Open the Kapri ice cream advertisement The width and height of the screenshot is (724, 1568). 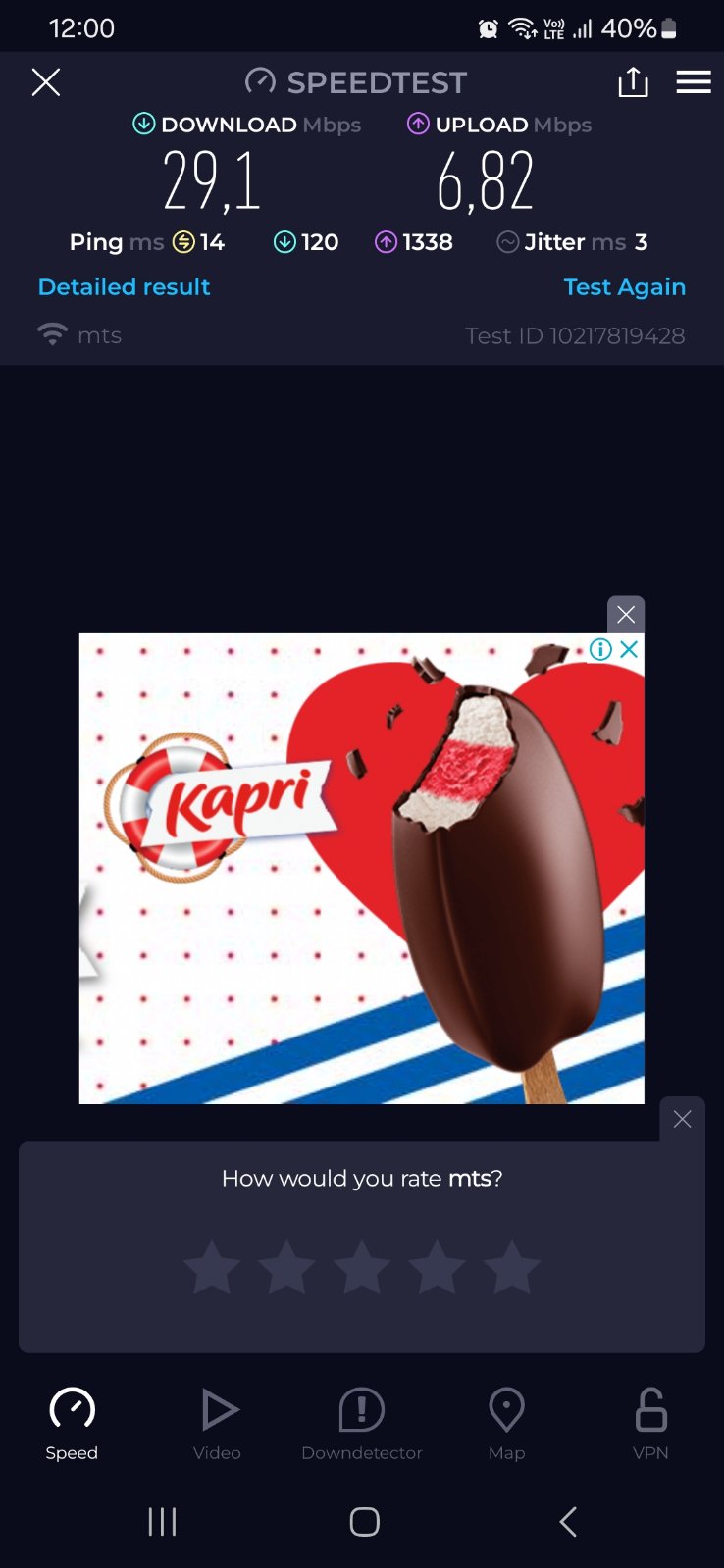[361, 868]
